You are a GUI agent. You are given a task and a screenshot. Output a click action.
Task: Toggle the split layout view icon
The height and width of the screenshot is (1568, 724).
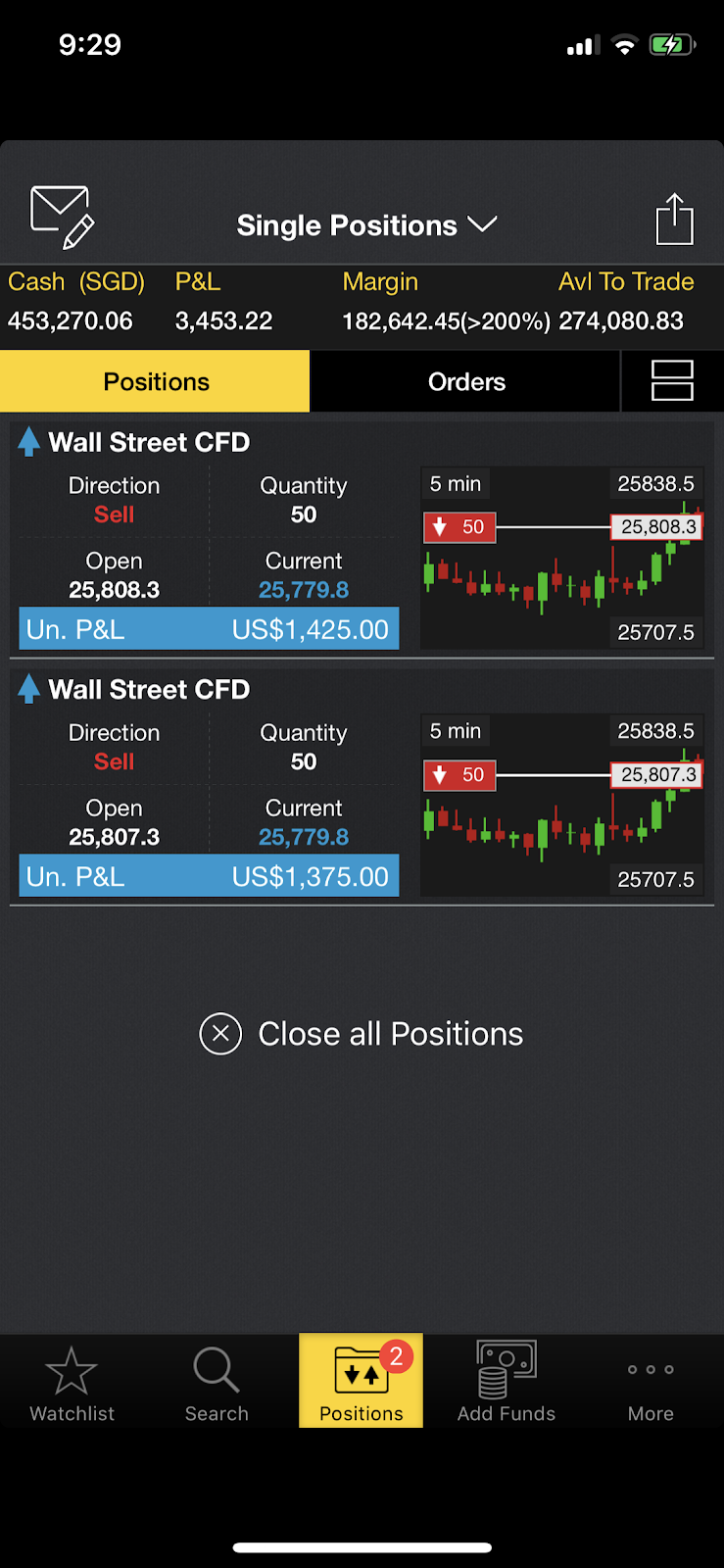(672, 381)
